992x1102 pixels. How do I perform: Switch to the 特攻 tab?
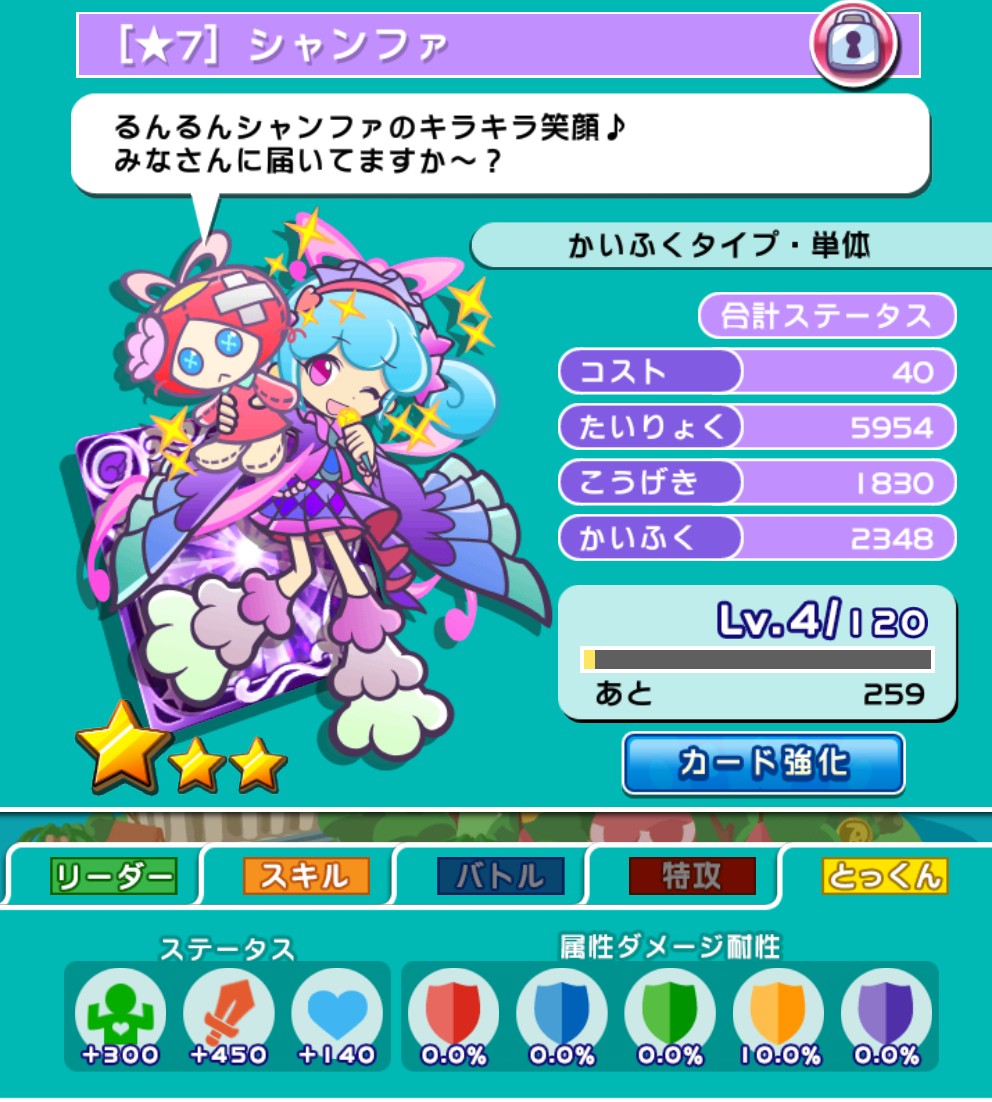[692, 877]
